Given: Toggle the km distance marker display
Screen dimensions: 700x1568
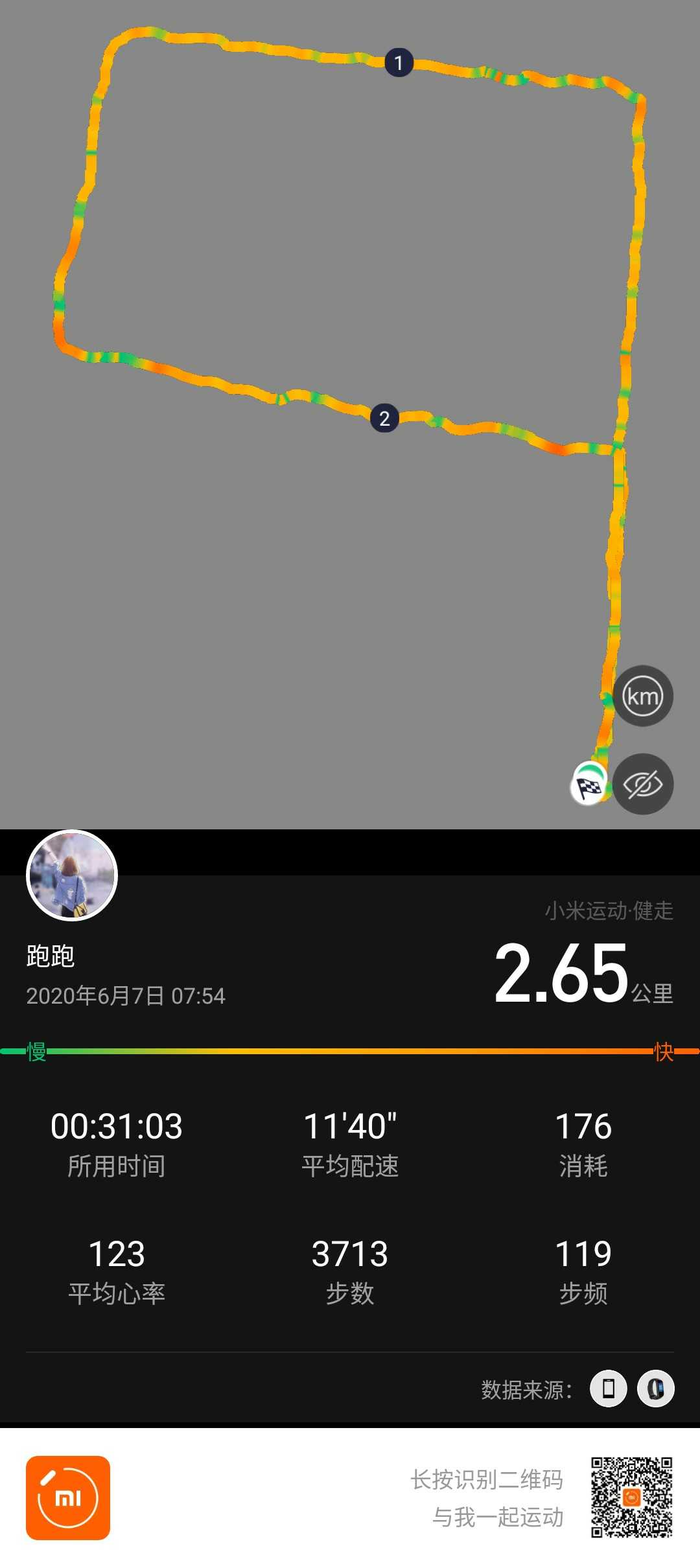Looking at the screenshot, I should [642, 695].
